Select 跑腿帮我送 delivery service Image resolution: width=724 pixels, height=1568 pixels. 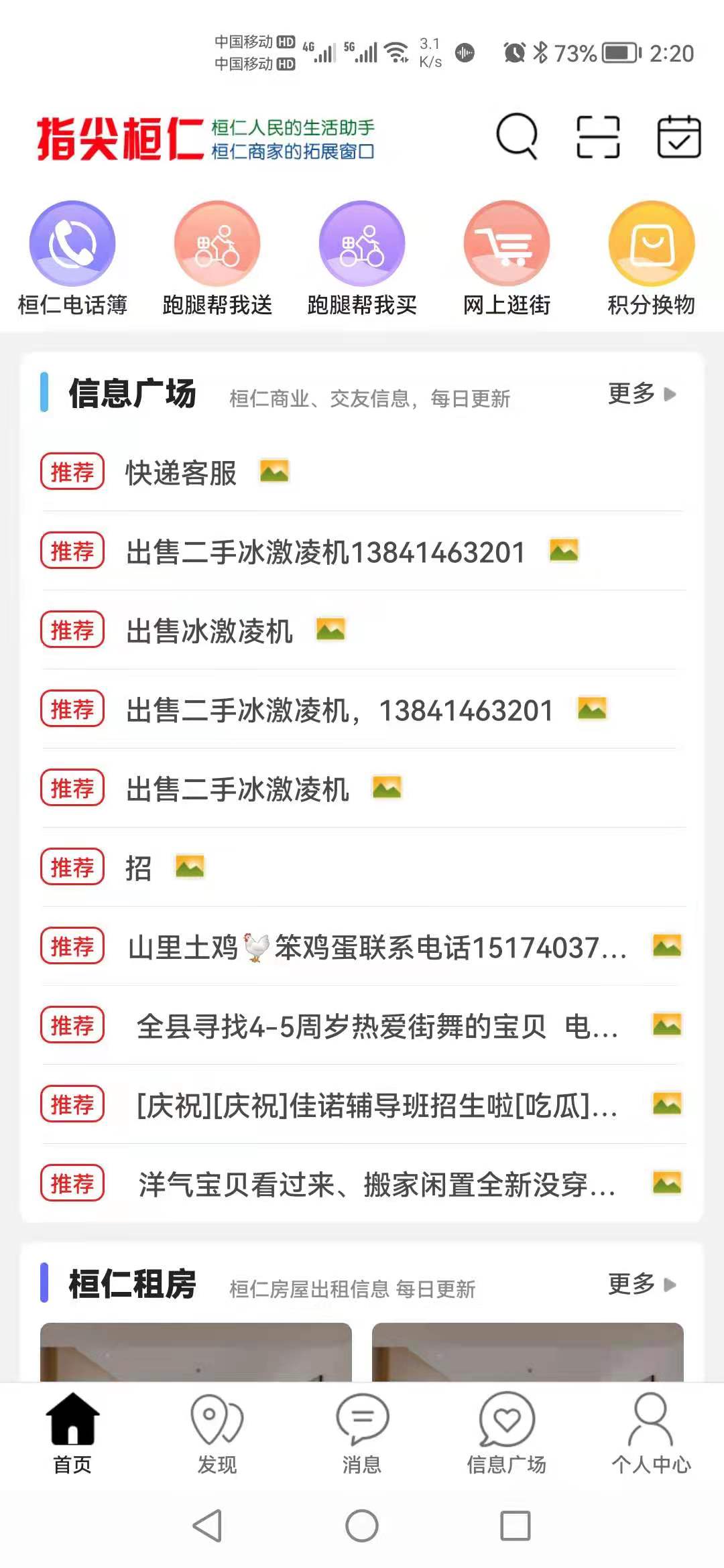217,258
